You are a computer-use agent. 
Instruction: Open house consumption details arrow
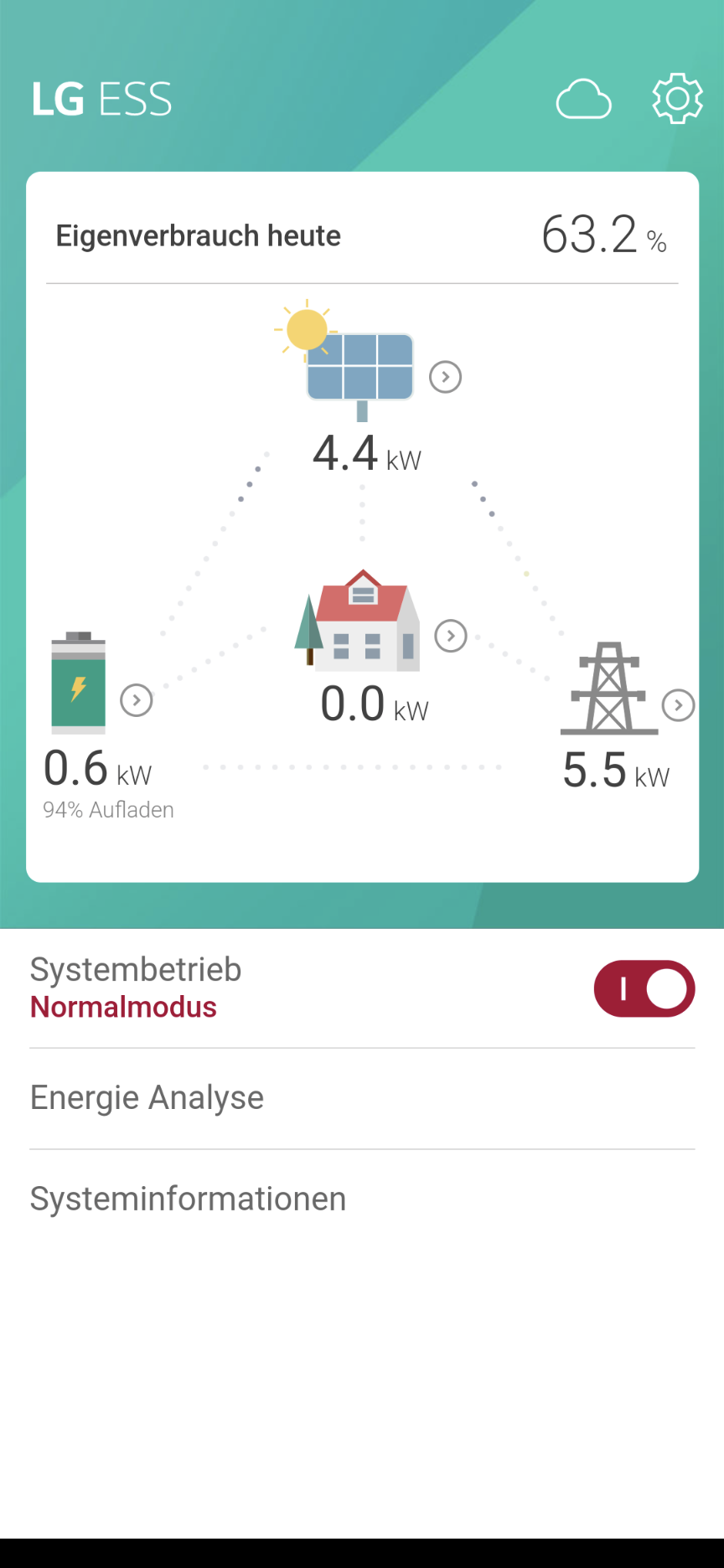[451, 636]
